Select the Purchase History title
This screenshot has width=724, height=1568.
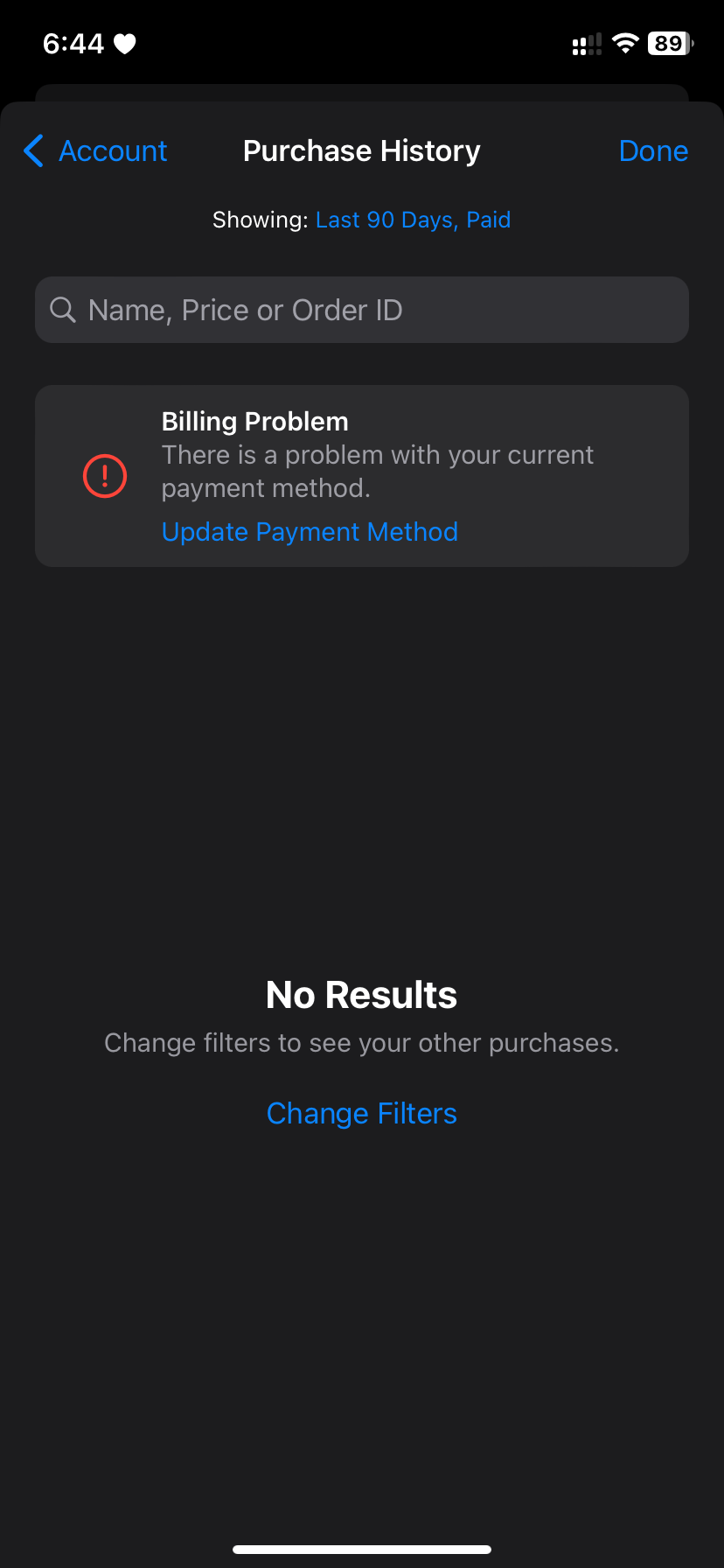[x=361, y=150]
